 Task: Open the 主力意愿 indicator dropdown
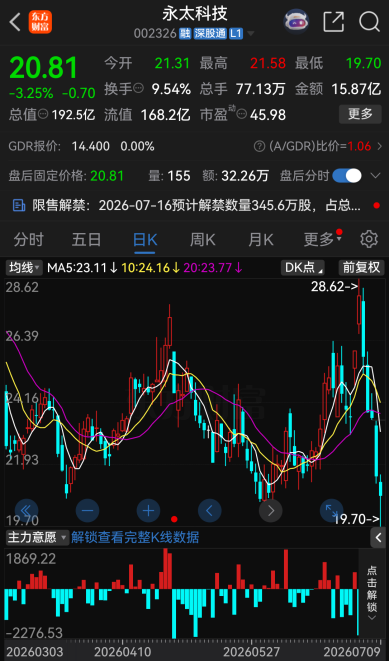(x=37, y=537)
